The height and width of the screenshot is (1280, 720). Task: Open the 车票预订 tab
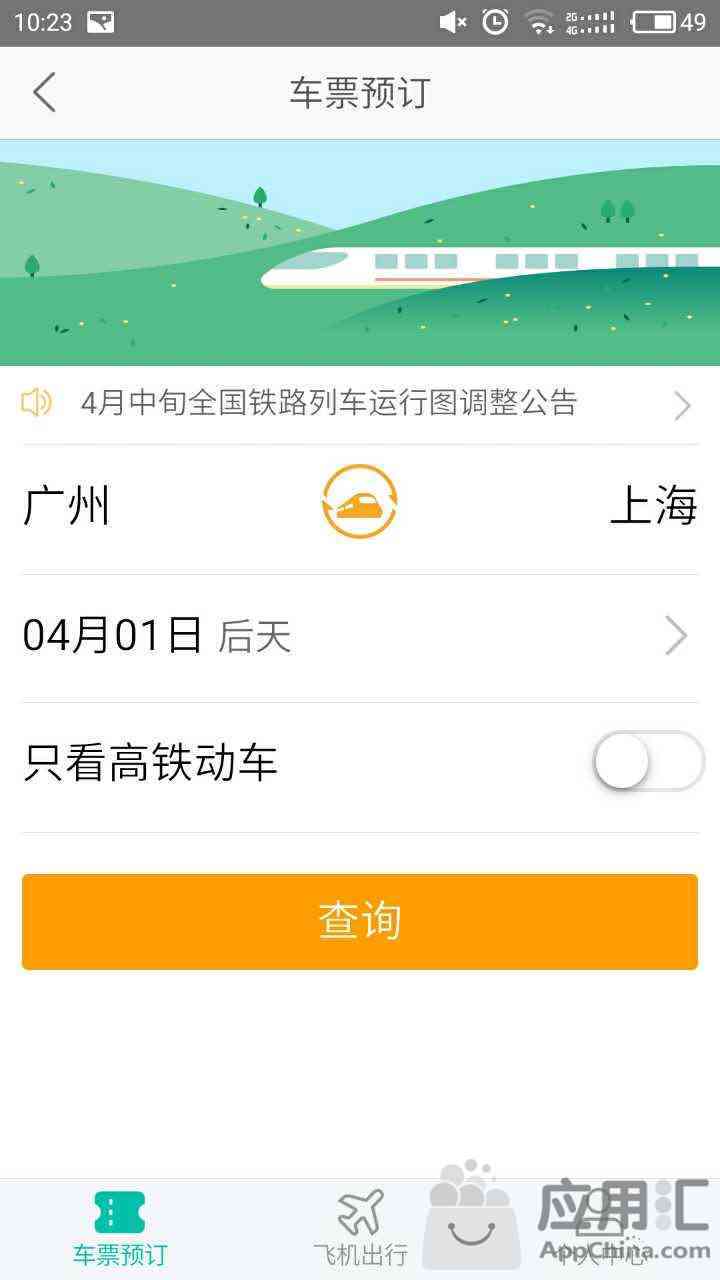120,1228
